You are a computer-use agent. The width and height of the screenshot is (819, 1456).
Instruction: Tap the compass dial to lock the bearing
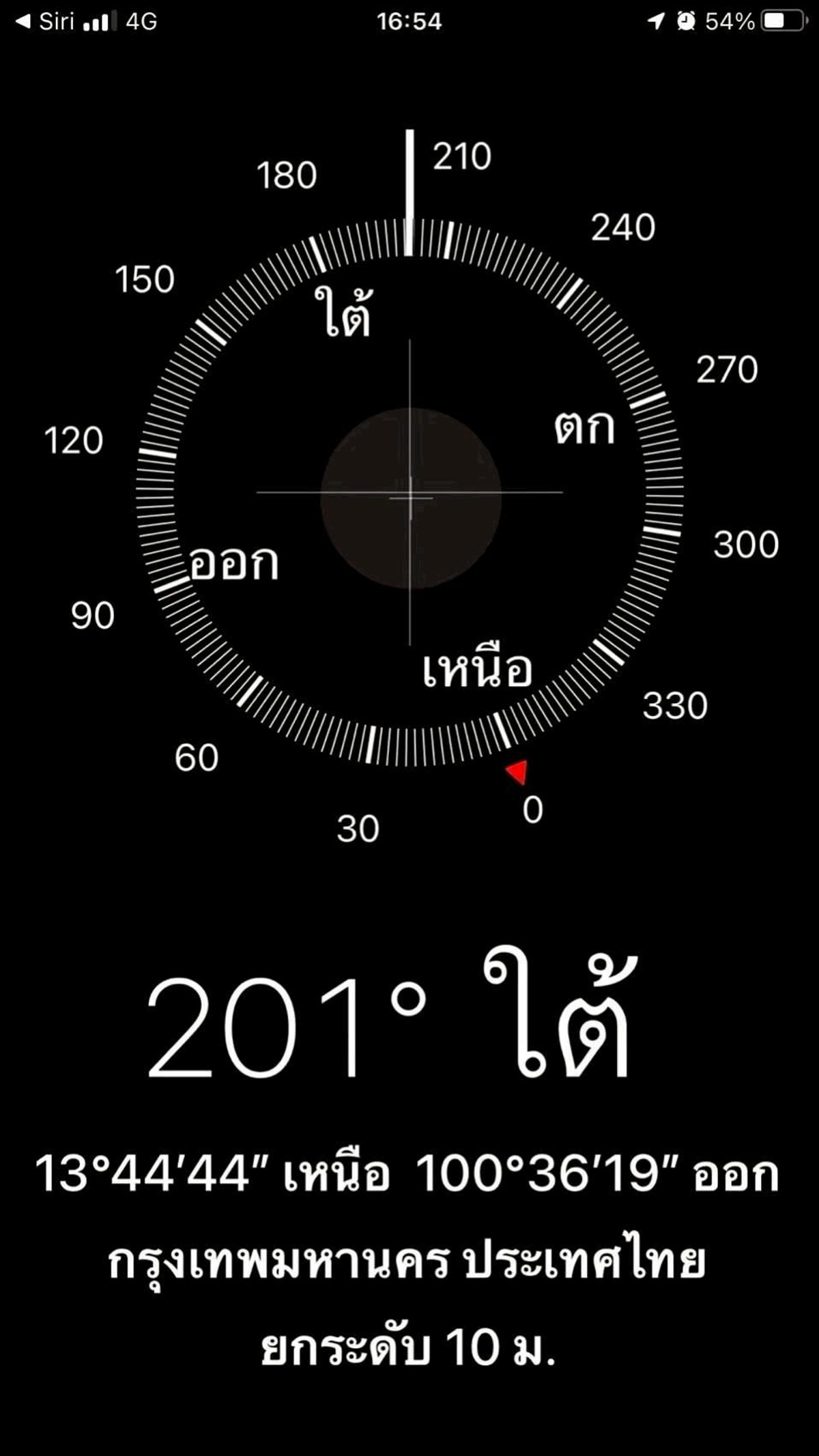point(409,493)
